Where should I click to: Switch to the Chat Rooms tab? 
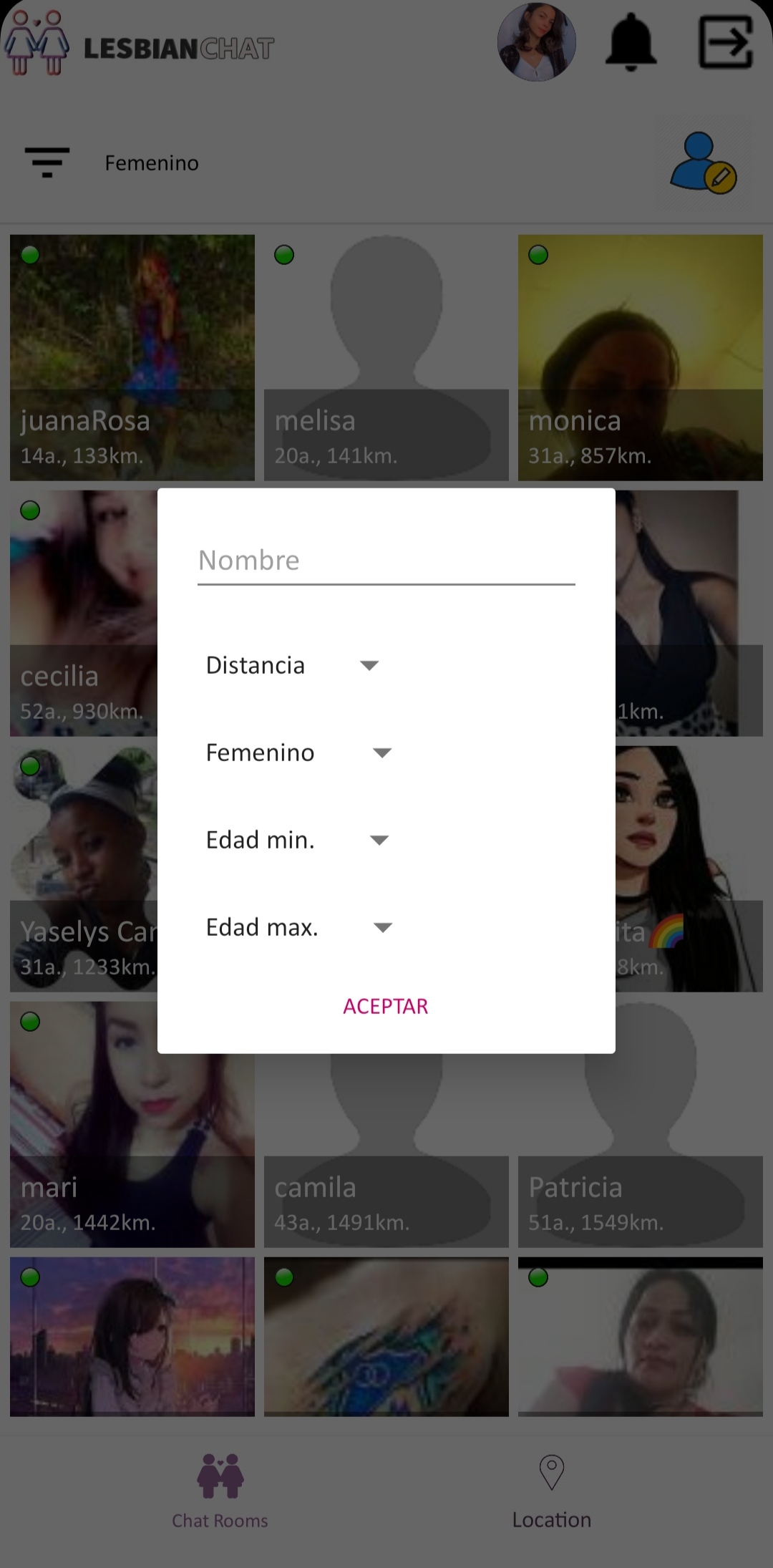220,1491
